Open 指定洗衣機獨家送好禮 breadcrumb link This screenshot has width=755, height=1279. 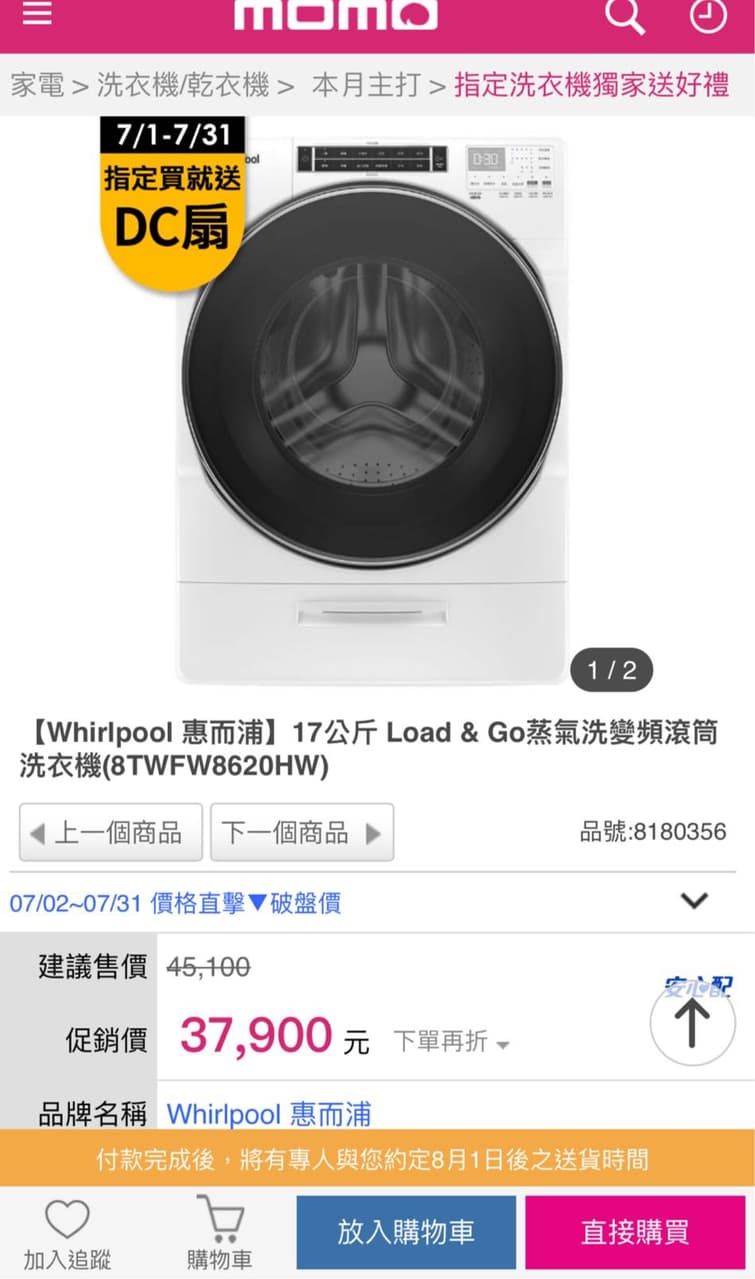592,85
